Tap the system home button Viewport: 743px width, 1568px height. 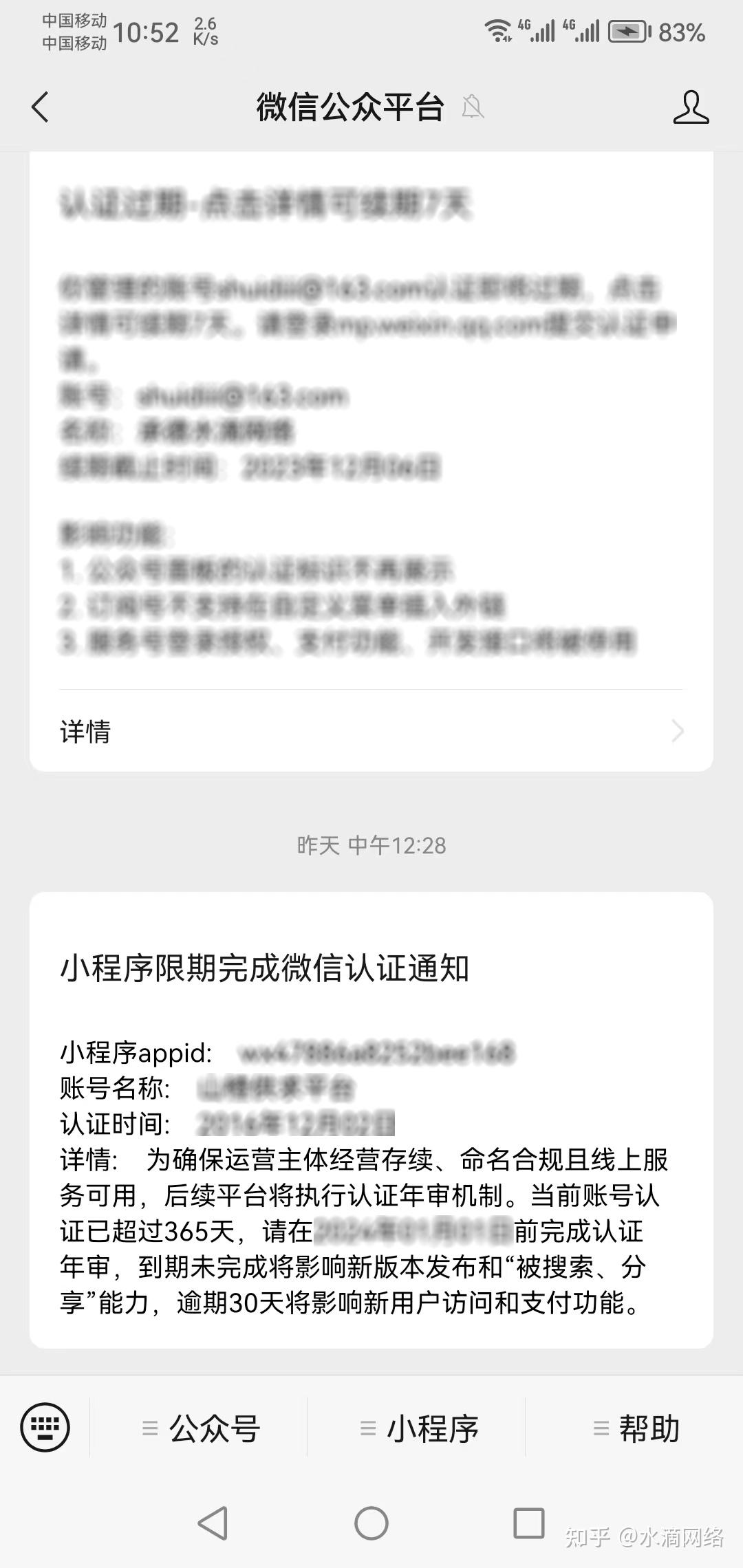coord(371,1523)
